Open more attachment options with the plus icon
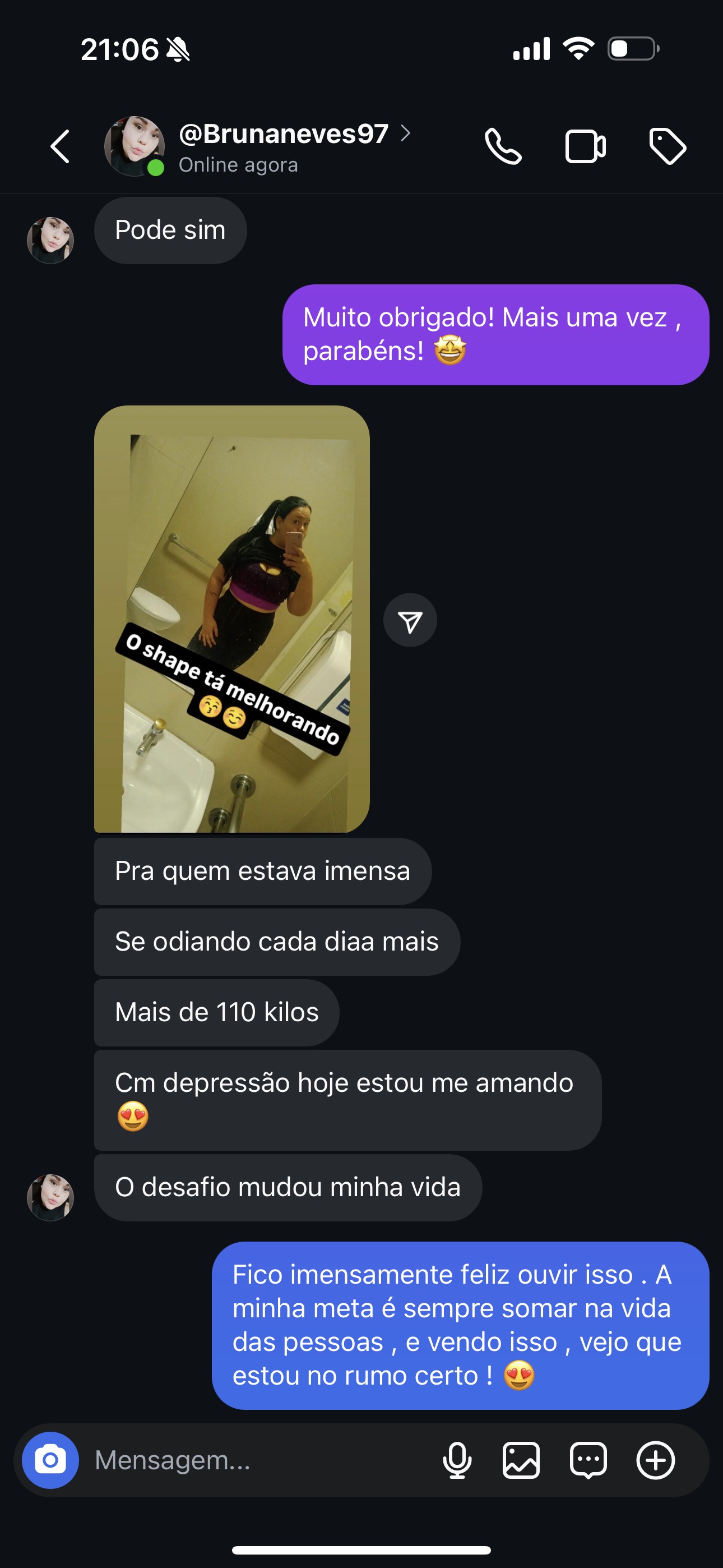The image size is (723, 1568). pyautogui.click(x=654, y=1461)
